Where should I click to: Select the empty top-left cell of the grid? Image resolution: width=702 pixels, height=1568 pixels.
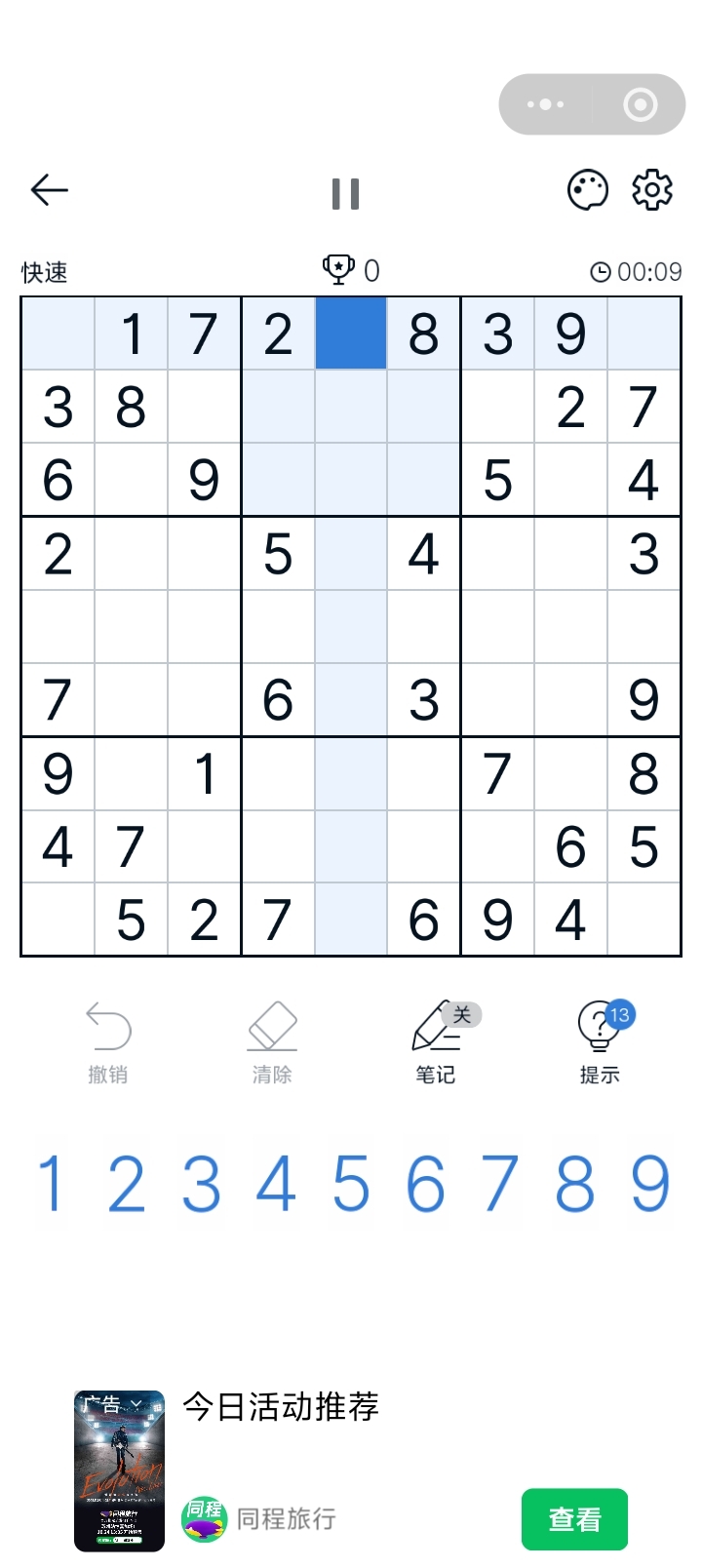(x=58, y=333)
